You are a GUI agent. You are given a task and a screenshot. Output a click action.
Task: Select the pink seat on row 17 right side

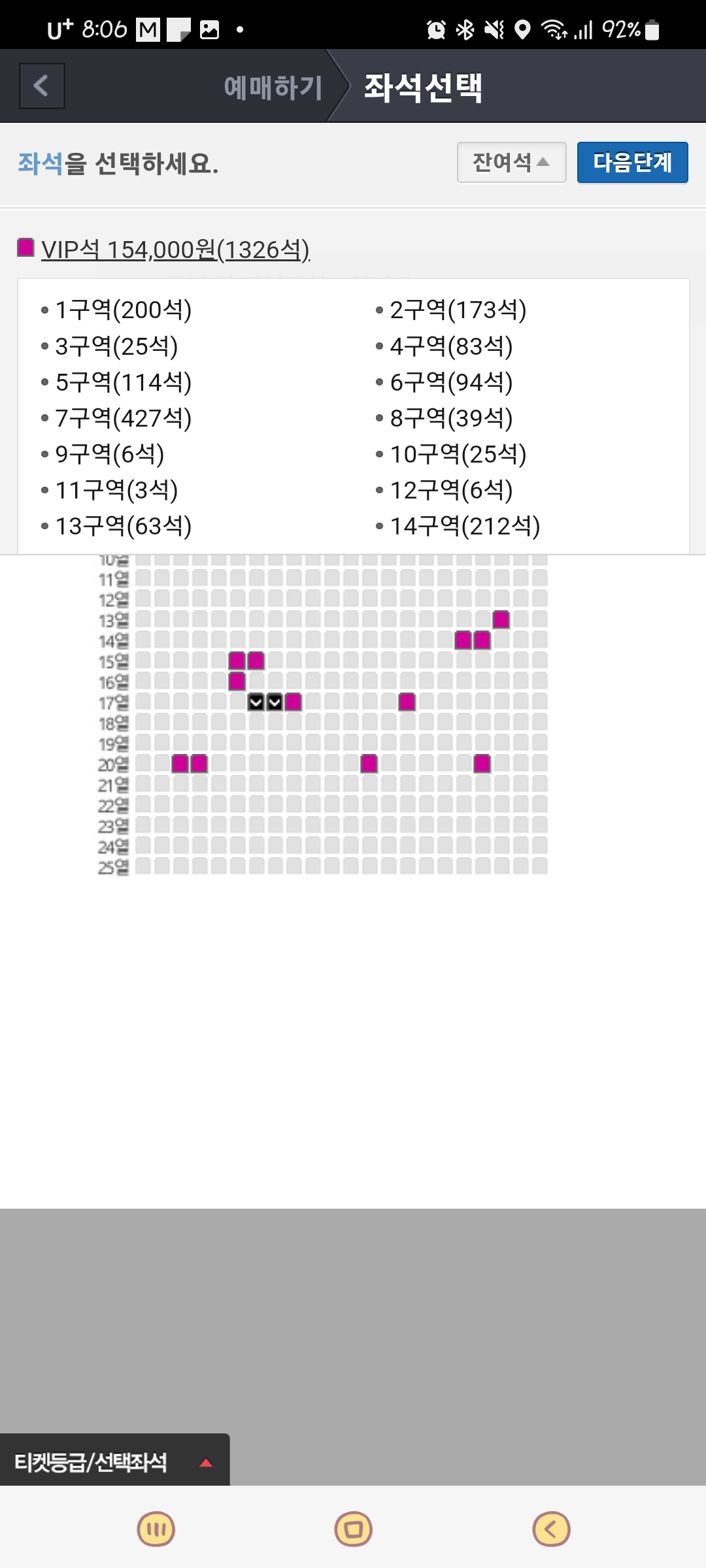407,704
